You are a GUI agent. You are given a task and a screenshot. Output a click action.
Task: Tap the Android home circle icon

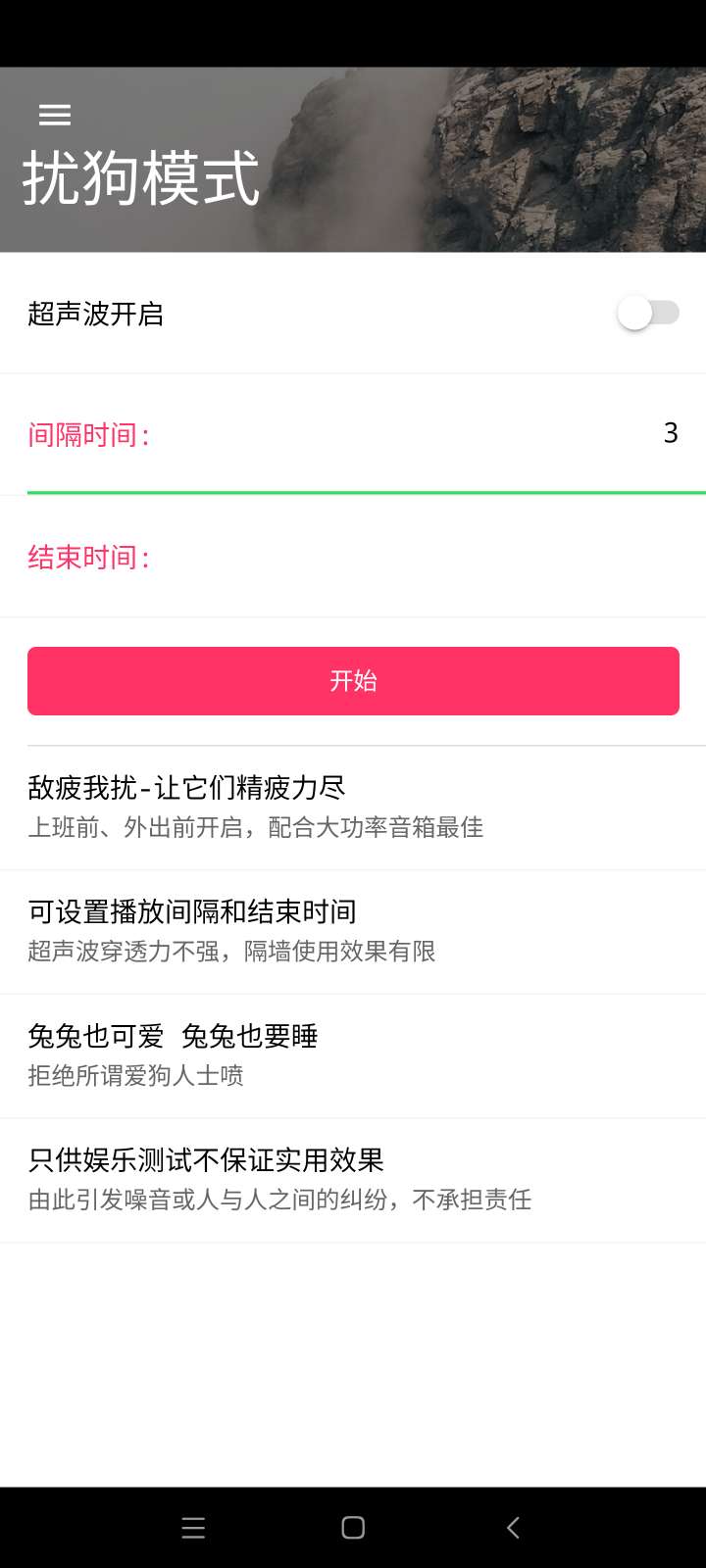coord(352,1527)
